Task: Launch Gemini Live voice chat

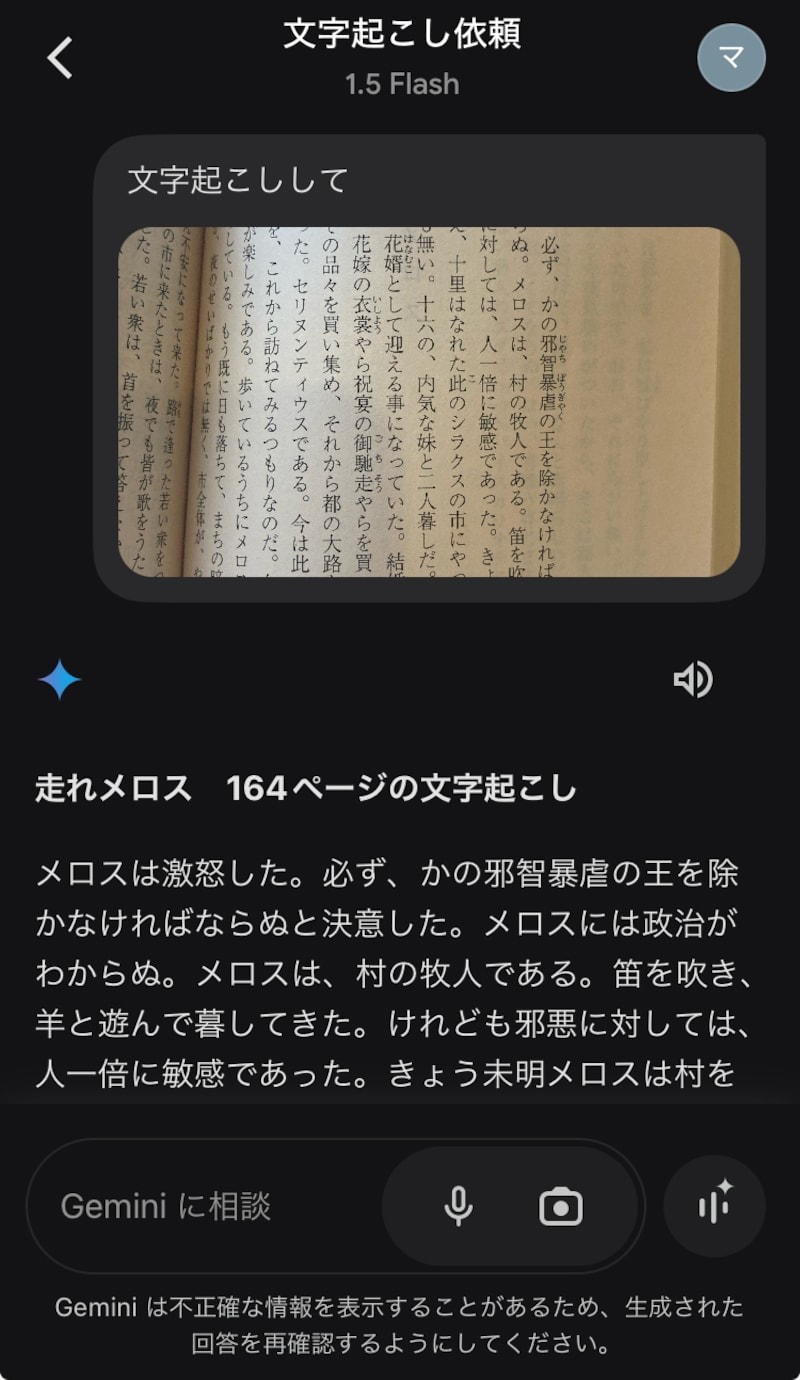Action: click(714, 1206)
